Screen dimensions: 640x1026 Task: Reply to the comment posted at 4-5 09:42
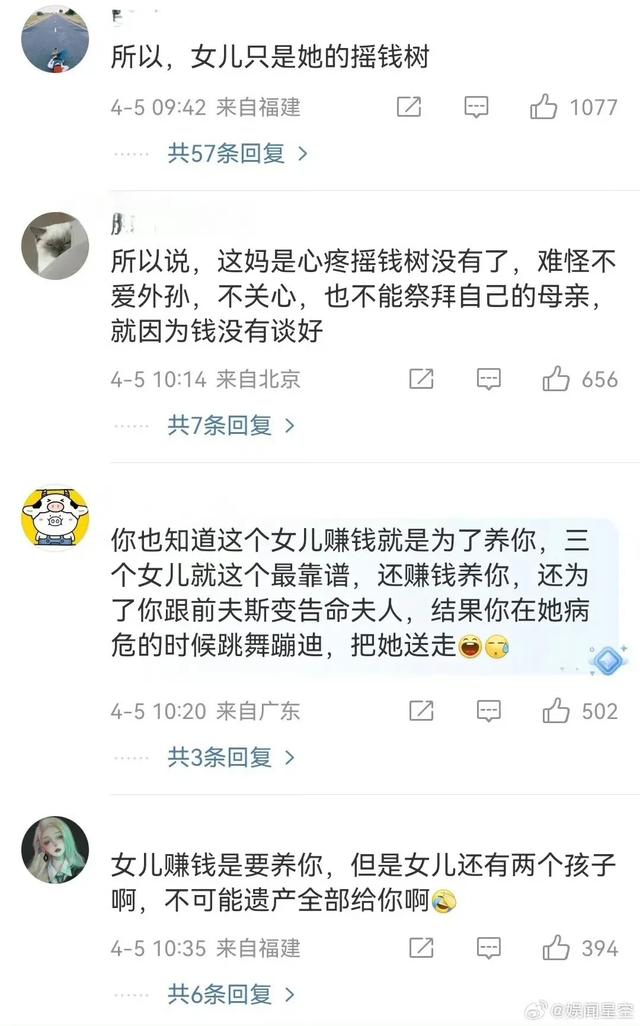(x=477, y=106)
